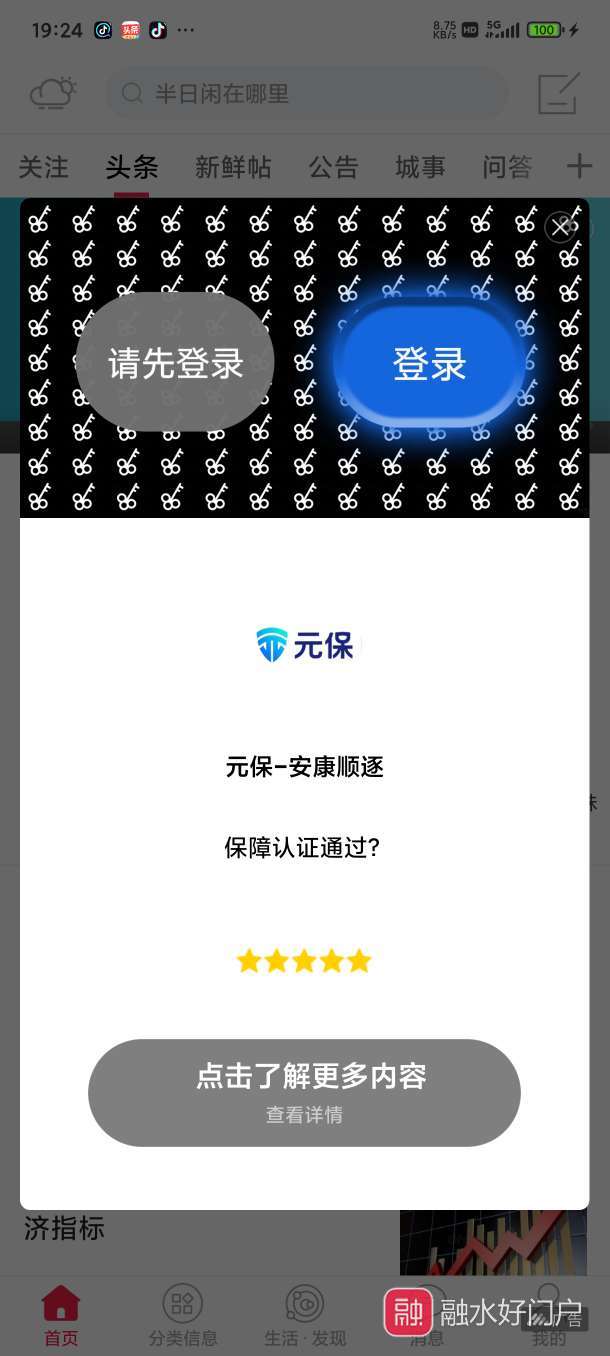Tap 点击了解更多内容 to view details

pos(304,1092)
